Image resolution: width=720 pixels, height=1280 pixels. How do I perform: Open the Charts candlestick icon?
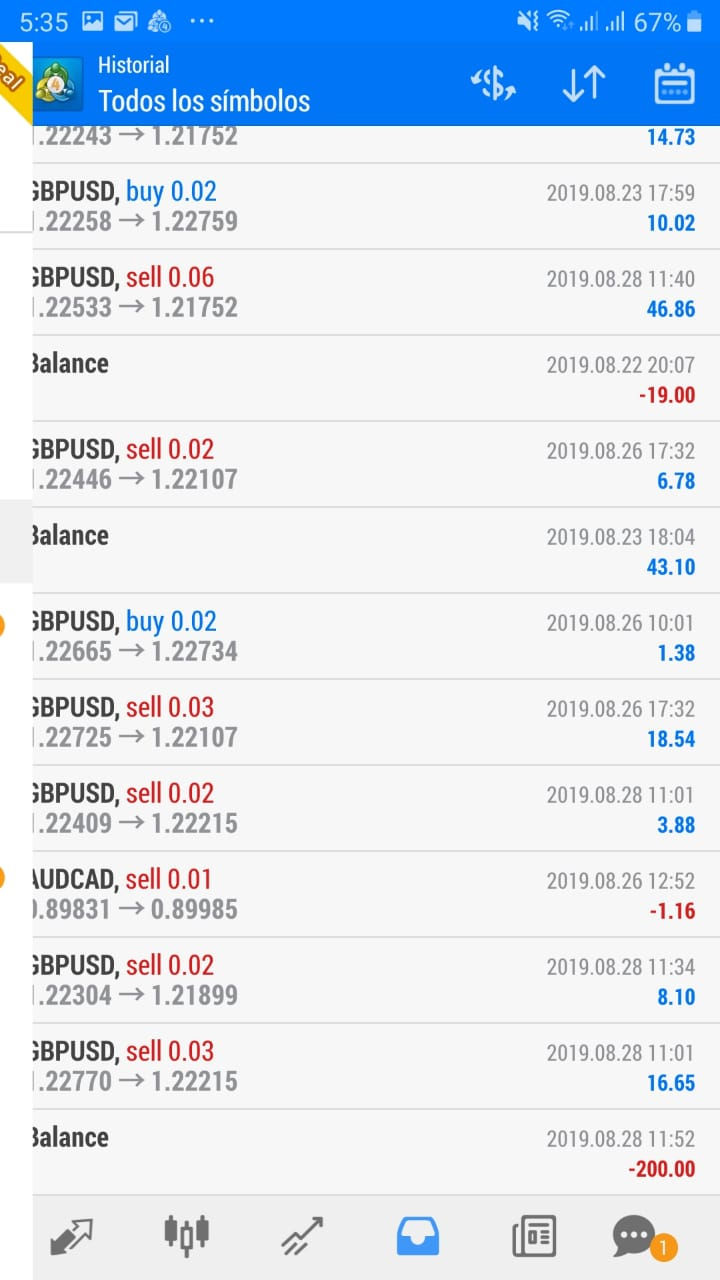point(184,1236)
